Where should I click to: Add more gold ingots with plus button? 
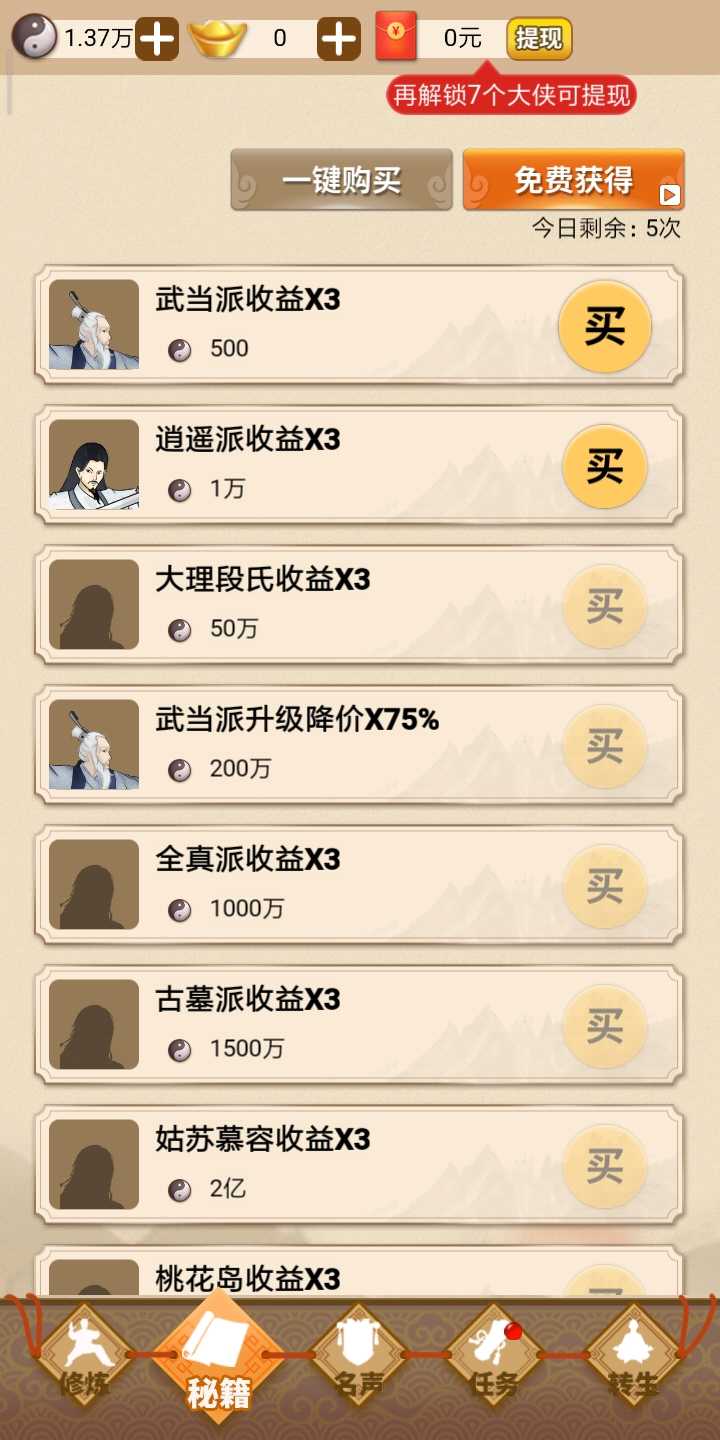point(339,39)
